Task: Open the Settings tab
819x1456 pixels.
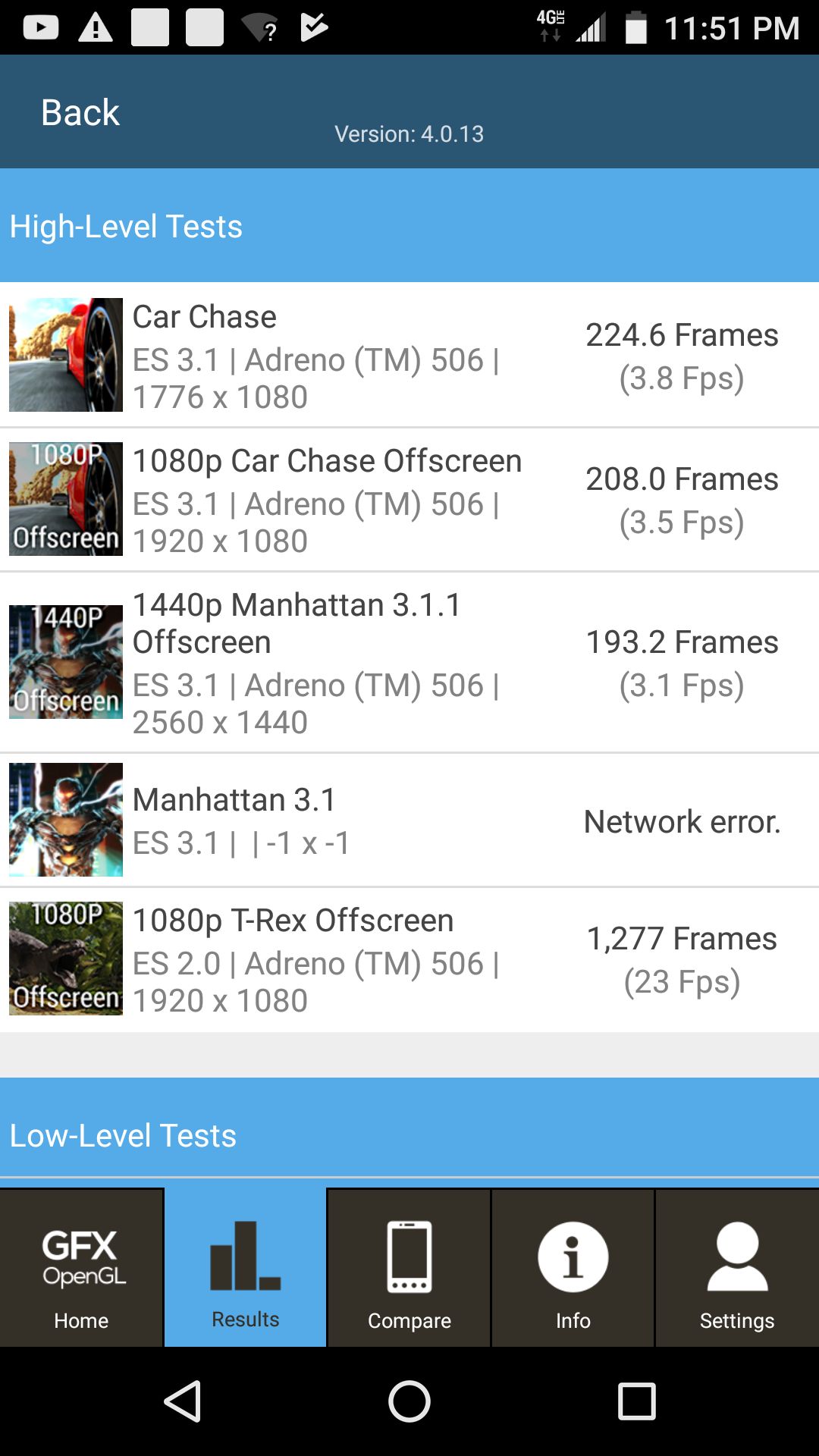Action: [x=736, y=1268]
